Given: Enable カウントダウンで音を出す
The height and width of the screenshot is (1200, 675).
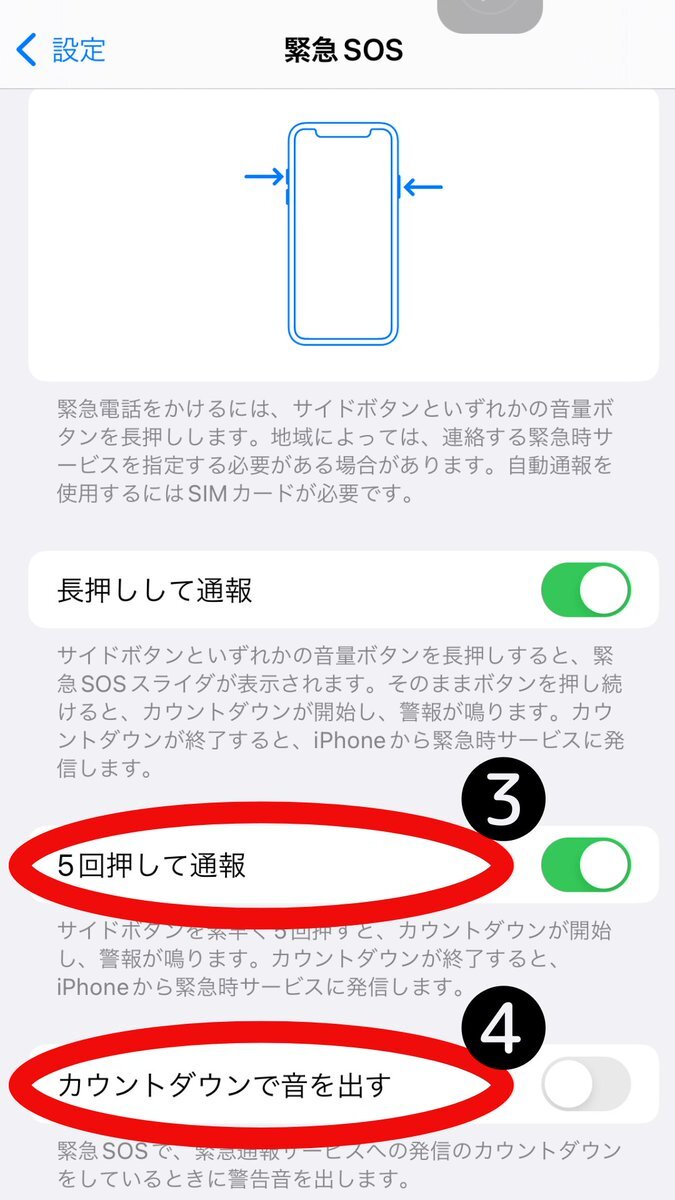Looking at the screenshot, I should [x=585, y=1084].
